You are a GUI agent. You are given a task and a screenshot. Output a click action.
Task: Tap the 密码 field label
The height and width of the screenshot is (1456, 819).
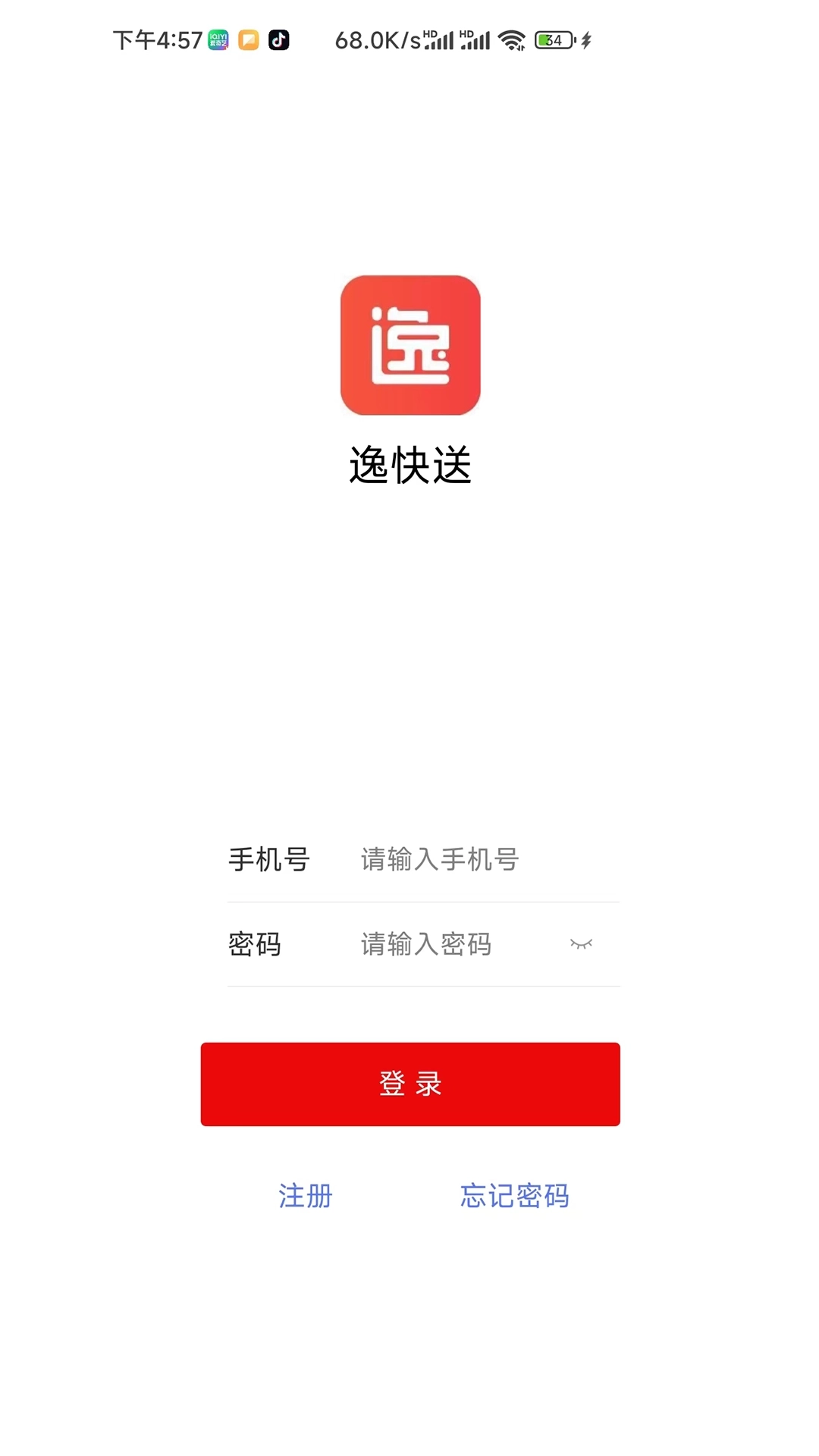coord(256,944)
